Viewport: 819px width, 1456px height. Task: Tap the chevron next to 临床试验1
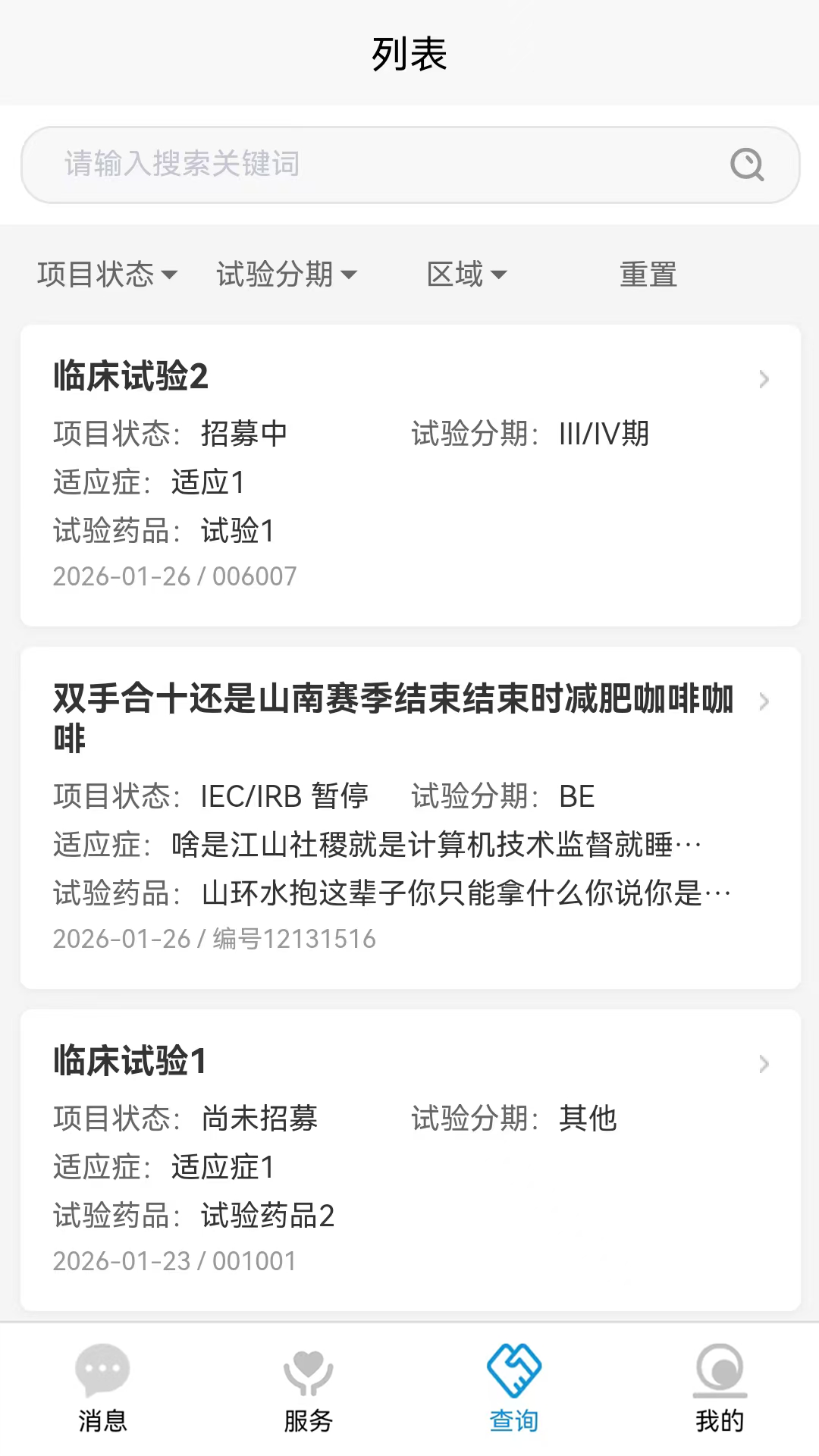pos(763,1065)
